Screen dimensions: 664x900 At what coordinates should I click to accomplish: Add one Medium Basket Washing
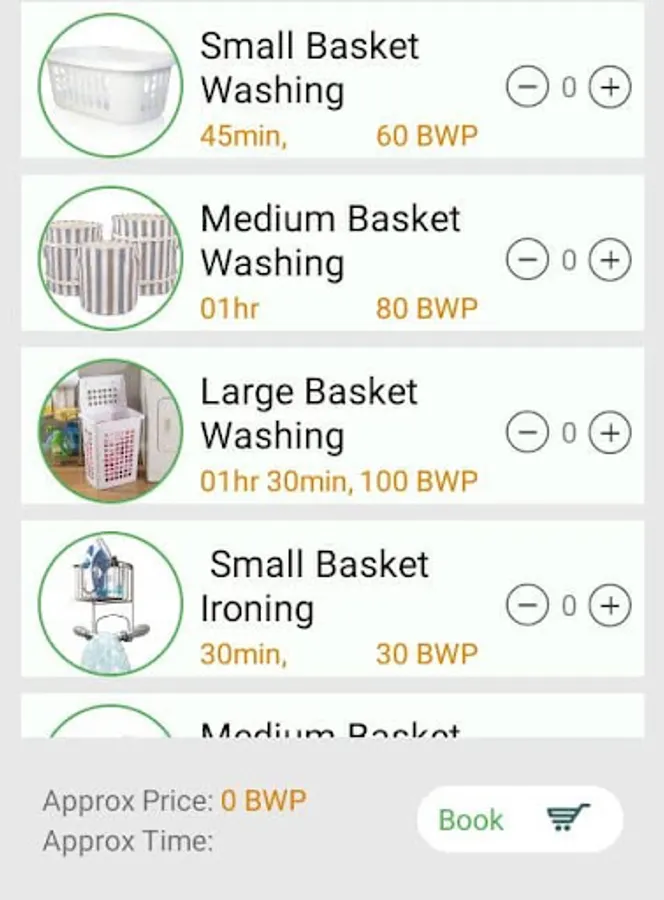pos(609,261)
